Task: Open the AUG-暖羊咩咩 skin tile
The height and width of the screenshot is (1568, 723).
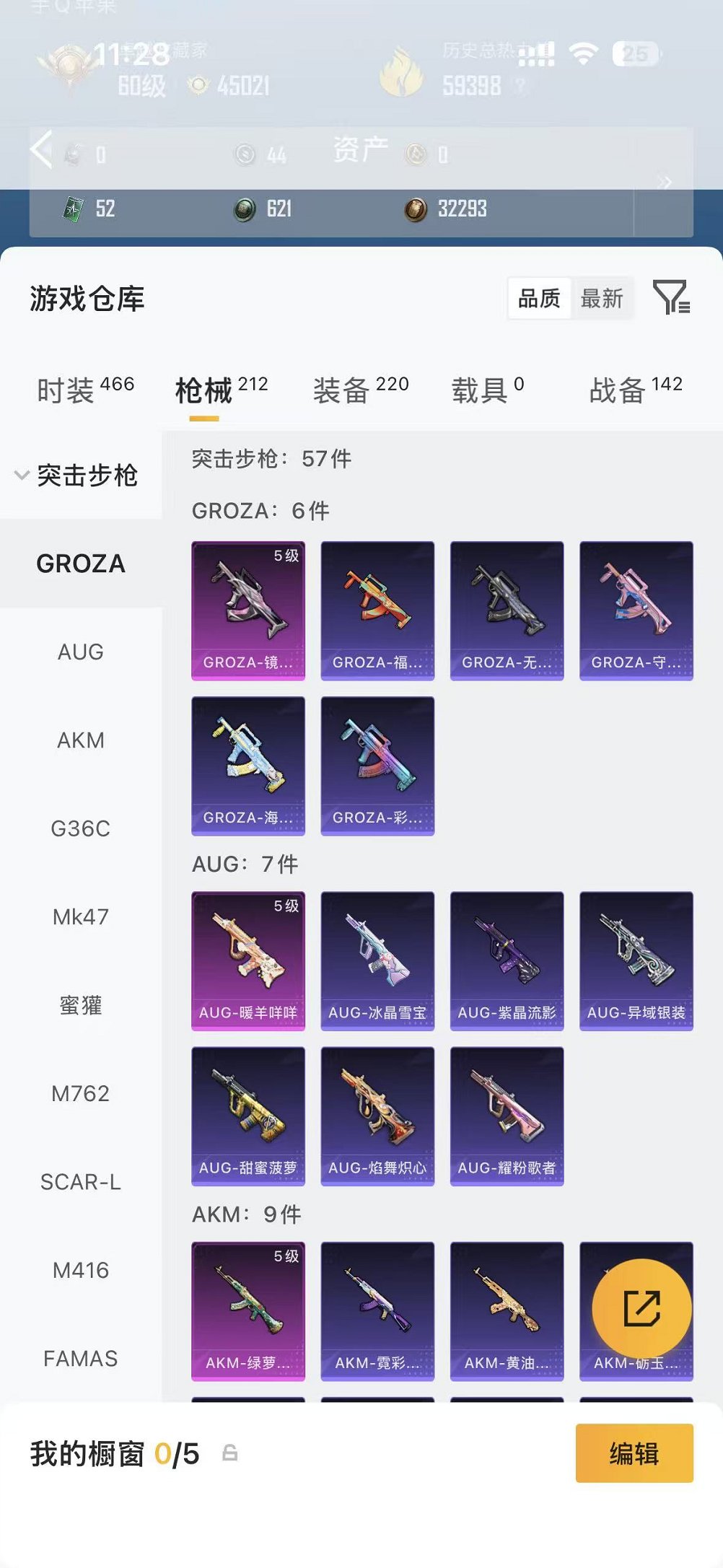Action: tap(248, 960)
